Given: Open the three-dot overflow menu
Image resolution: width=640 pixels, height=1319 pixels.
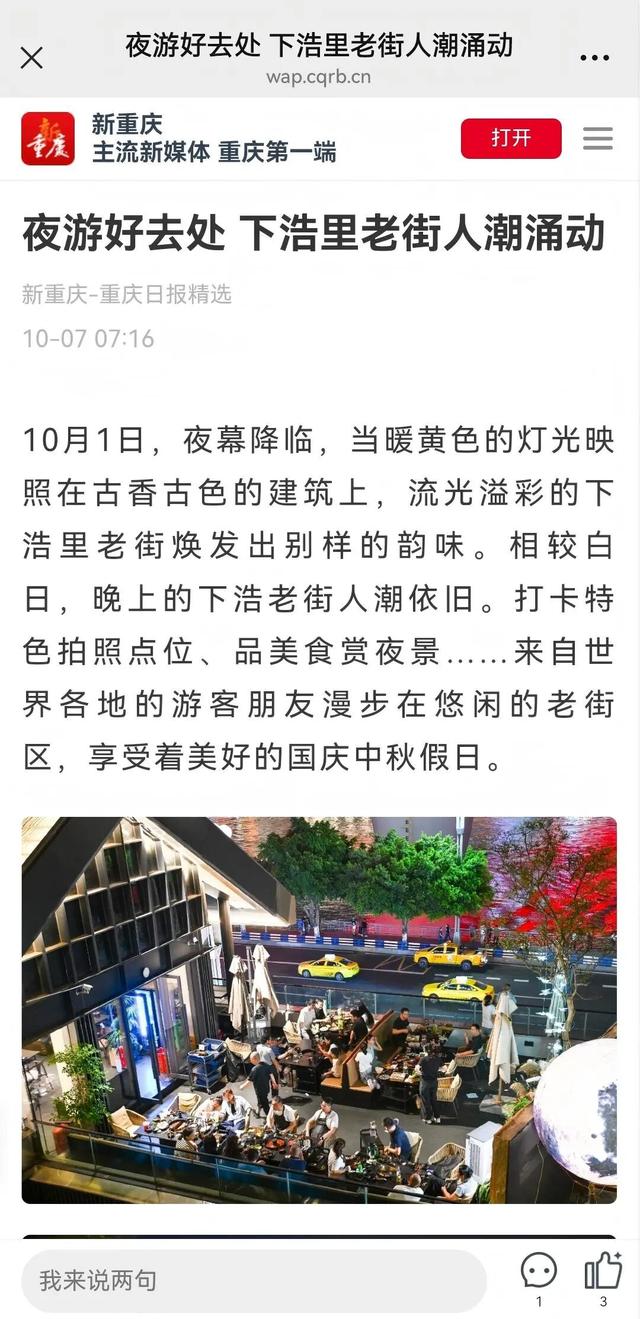Looking at the screenshot, I should pos(595,58).
